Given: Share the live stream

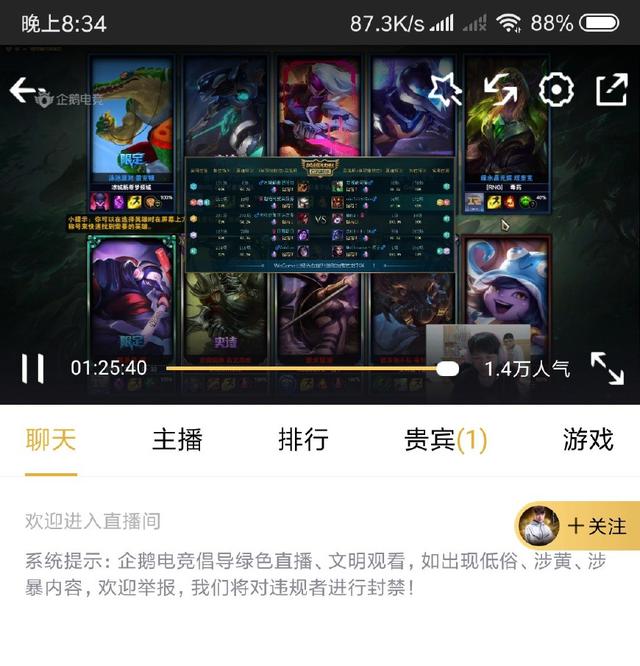Looking at the screenshot, I should [610, 91].
